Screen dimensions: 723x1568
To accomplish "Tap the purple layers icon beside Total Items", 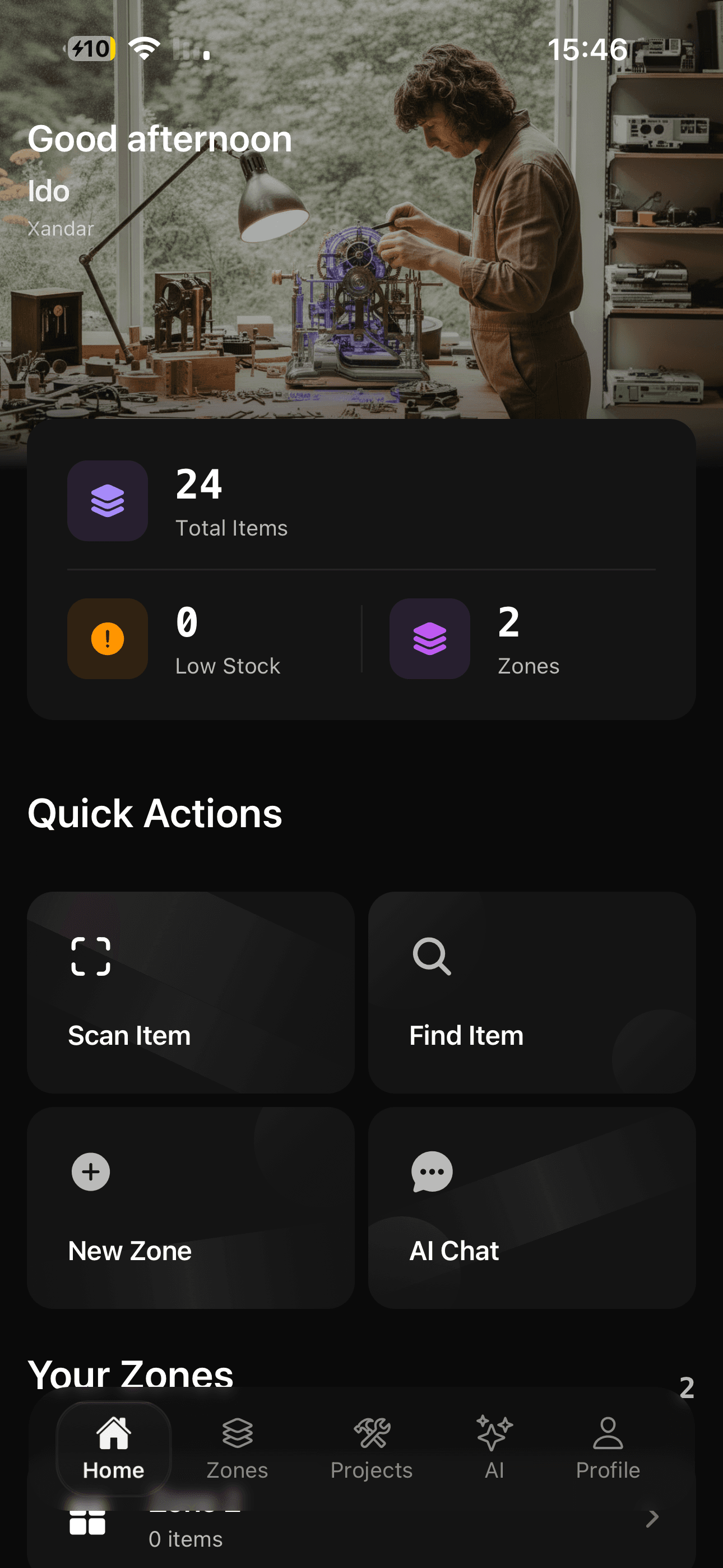I will [x=107, y=500].
